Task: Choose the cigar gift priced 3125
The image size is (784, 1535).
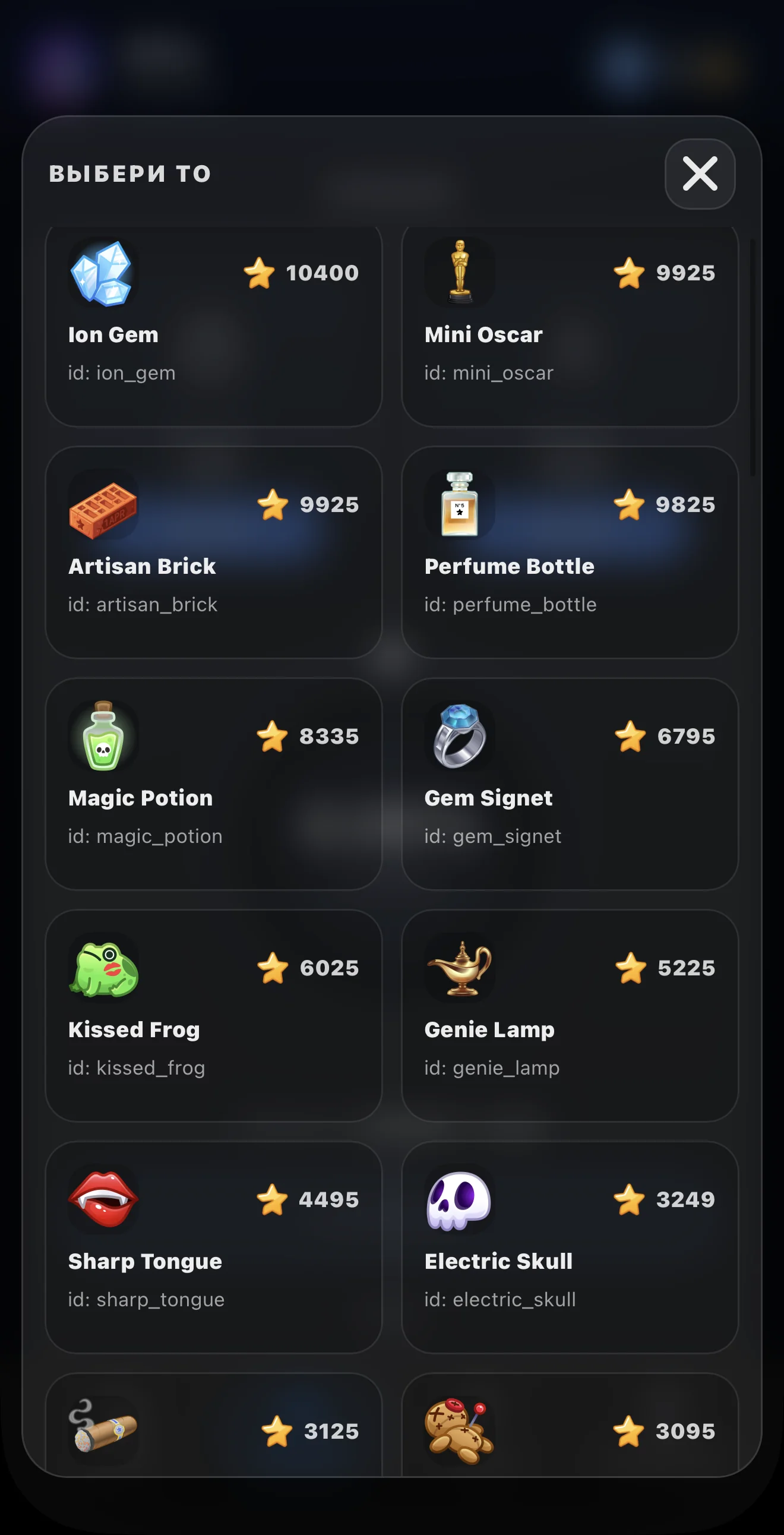Action: pyautogui.click(x=213, y=1425)
